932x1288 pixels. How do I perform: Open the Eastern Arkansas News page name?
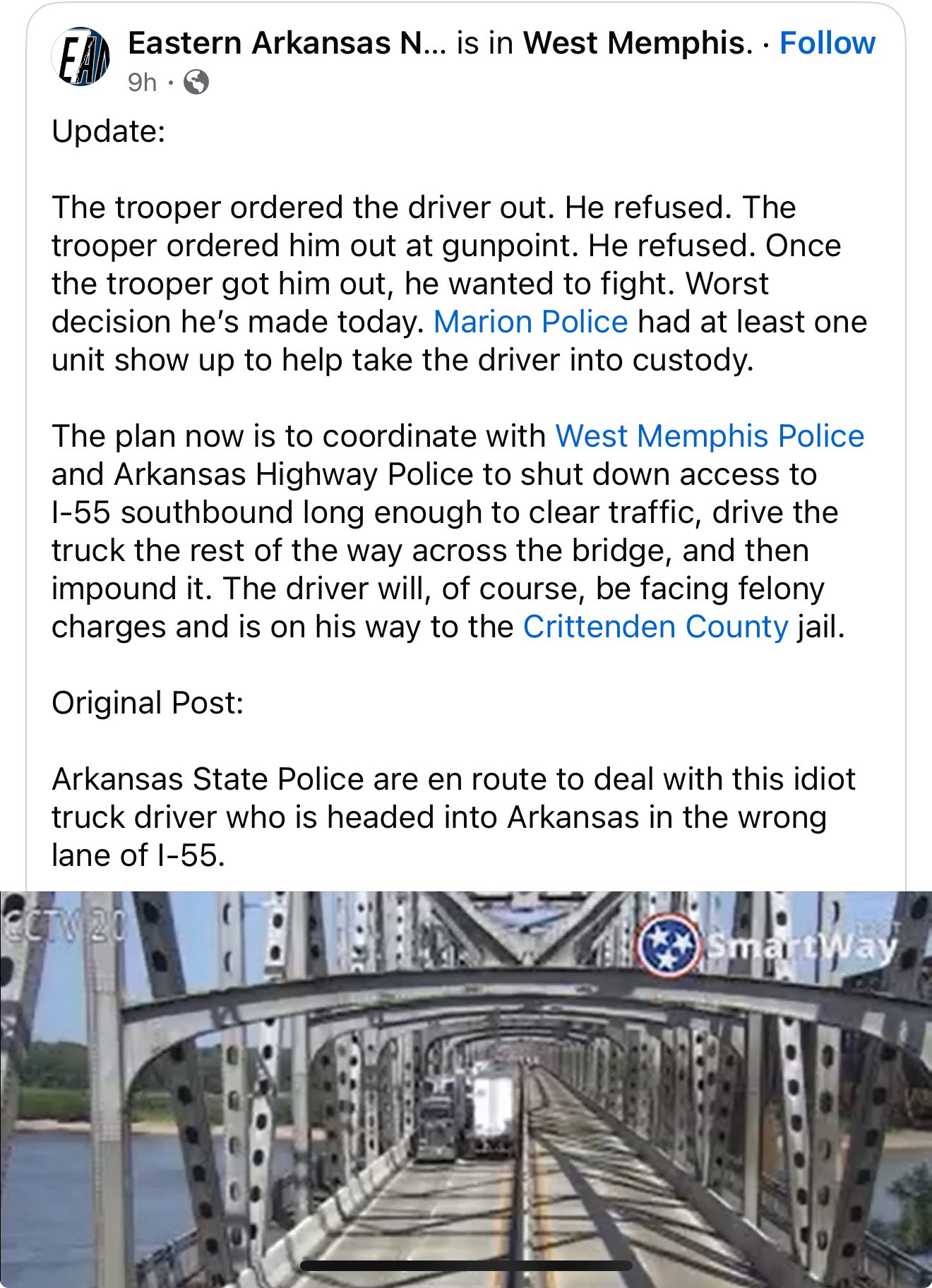pos(287,44)
